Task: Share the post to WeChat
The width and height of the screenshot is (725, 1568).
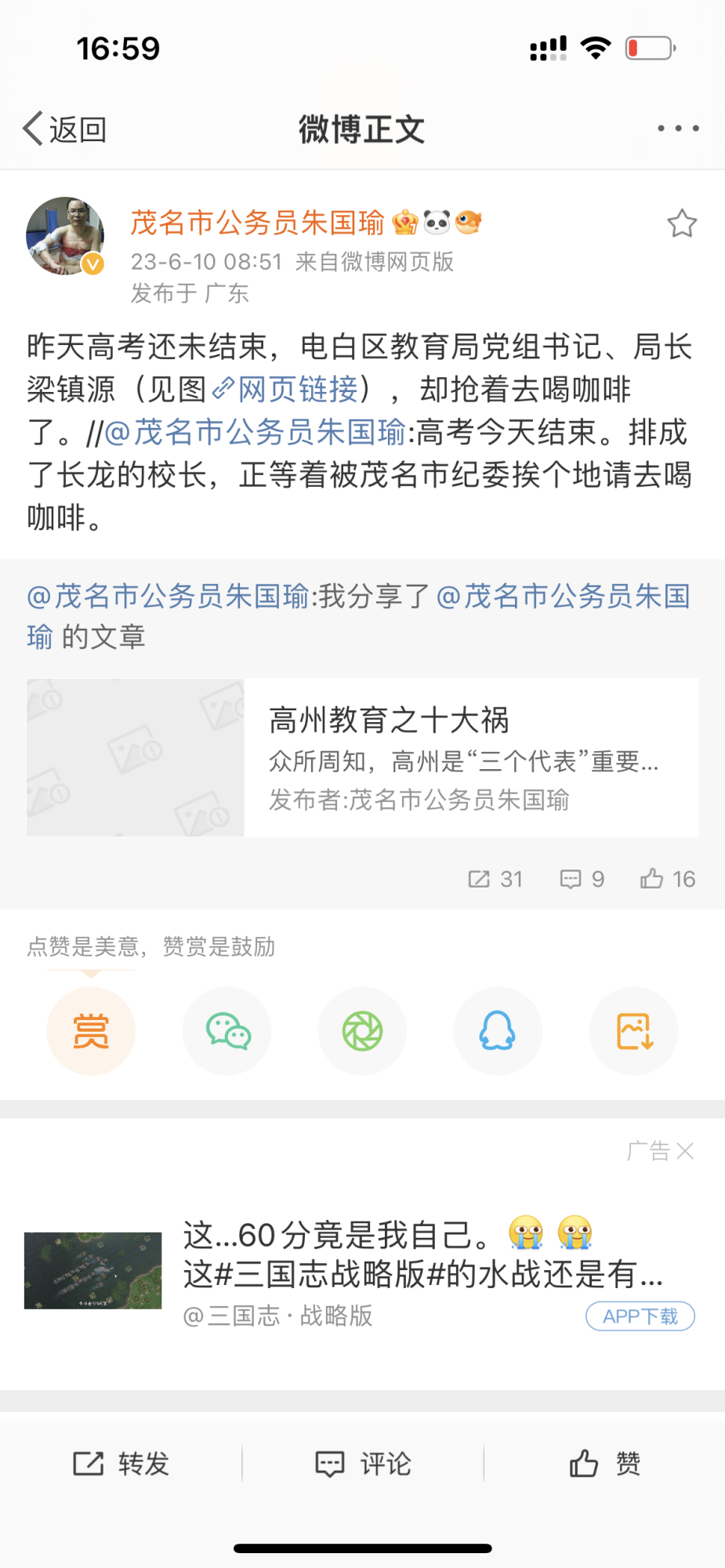Action: pyautogui.click(x=227, y=1031)
